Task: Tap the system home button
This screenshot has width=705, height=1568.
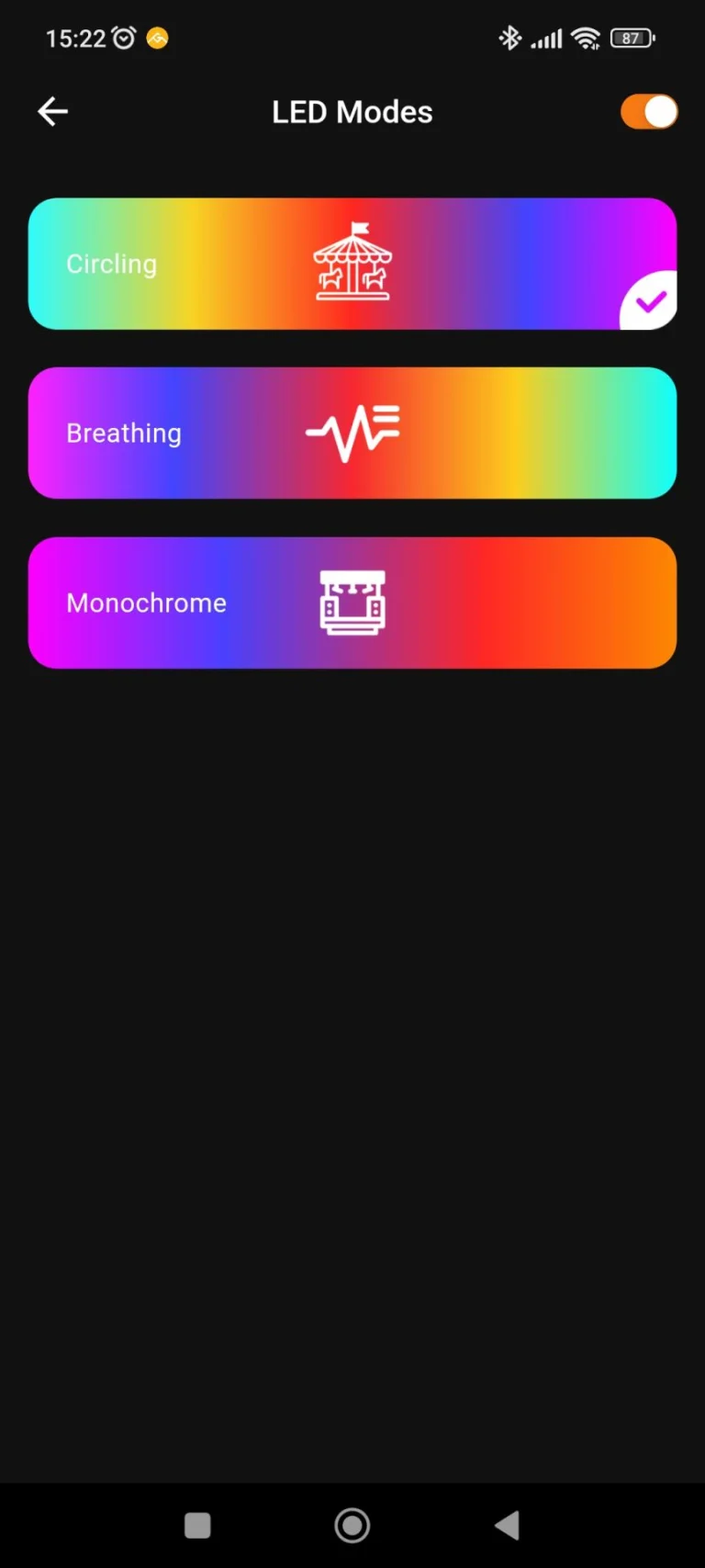Action: [352, 1526]
